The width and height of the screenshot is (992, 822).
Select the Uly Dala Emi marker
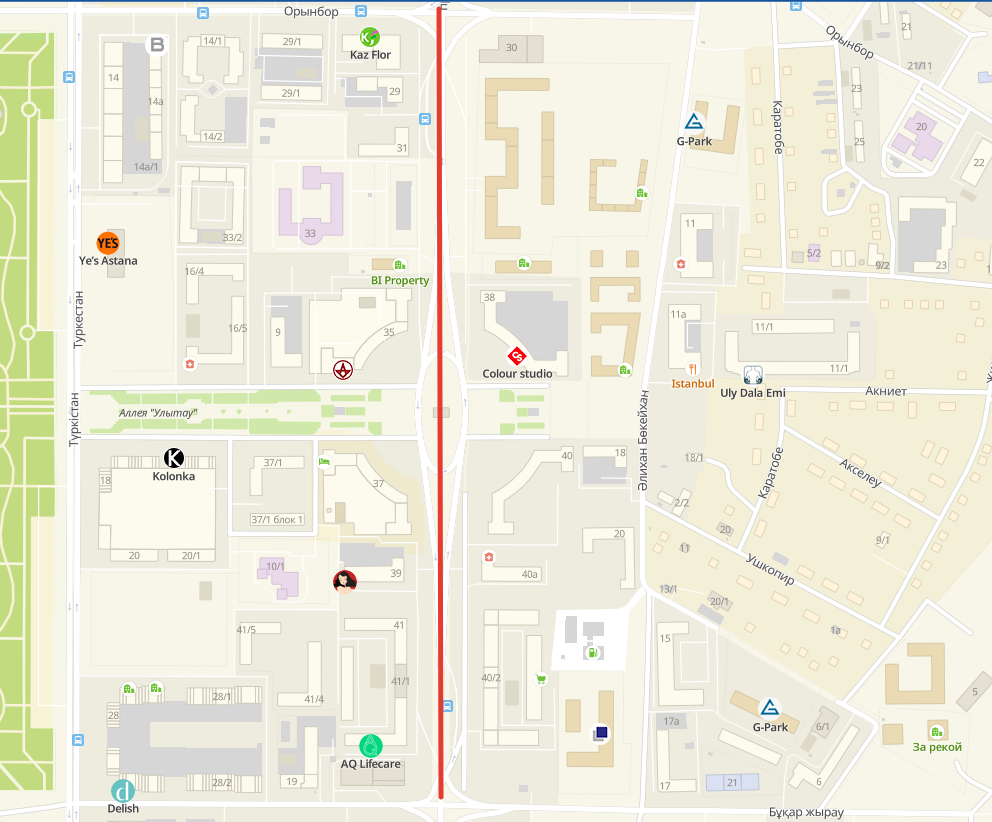click(753, 374)
